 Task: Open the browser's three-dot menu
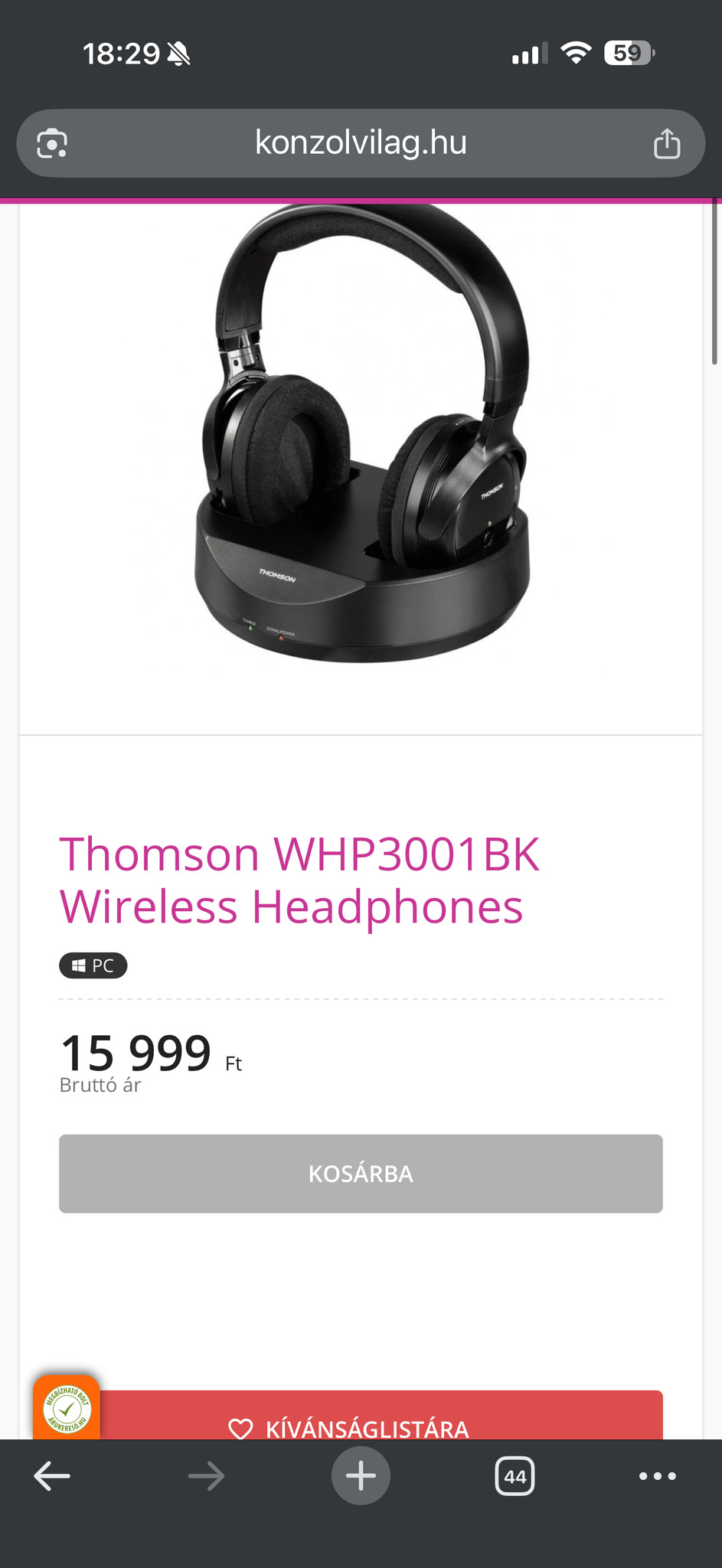tap(658, 1475)
